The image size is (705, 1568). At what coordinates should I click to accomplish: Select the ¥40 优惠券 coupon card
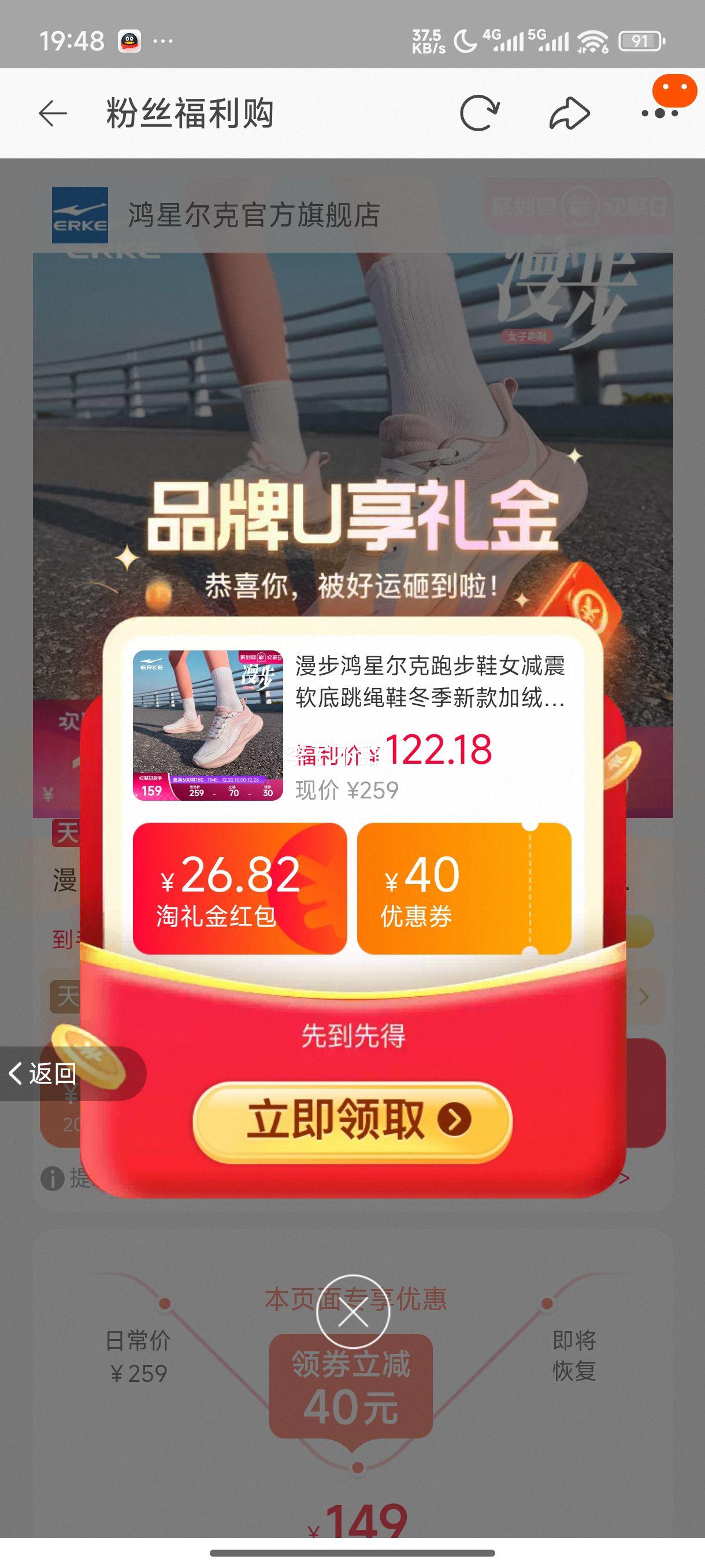465,889
